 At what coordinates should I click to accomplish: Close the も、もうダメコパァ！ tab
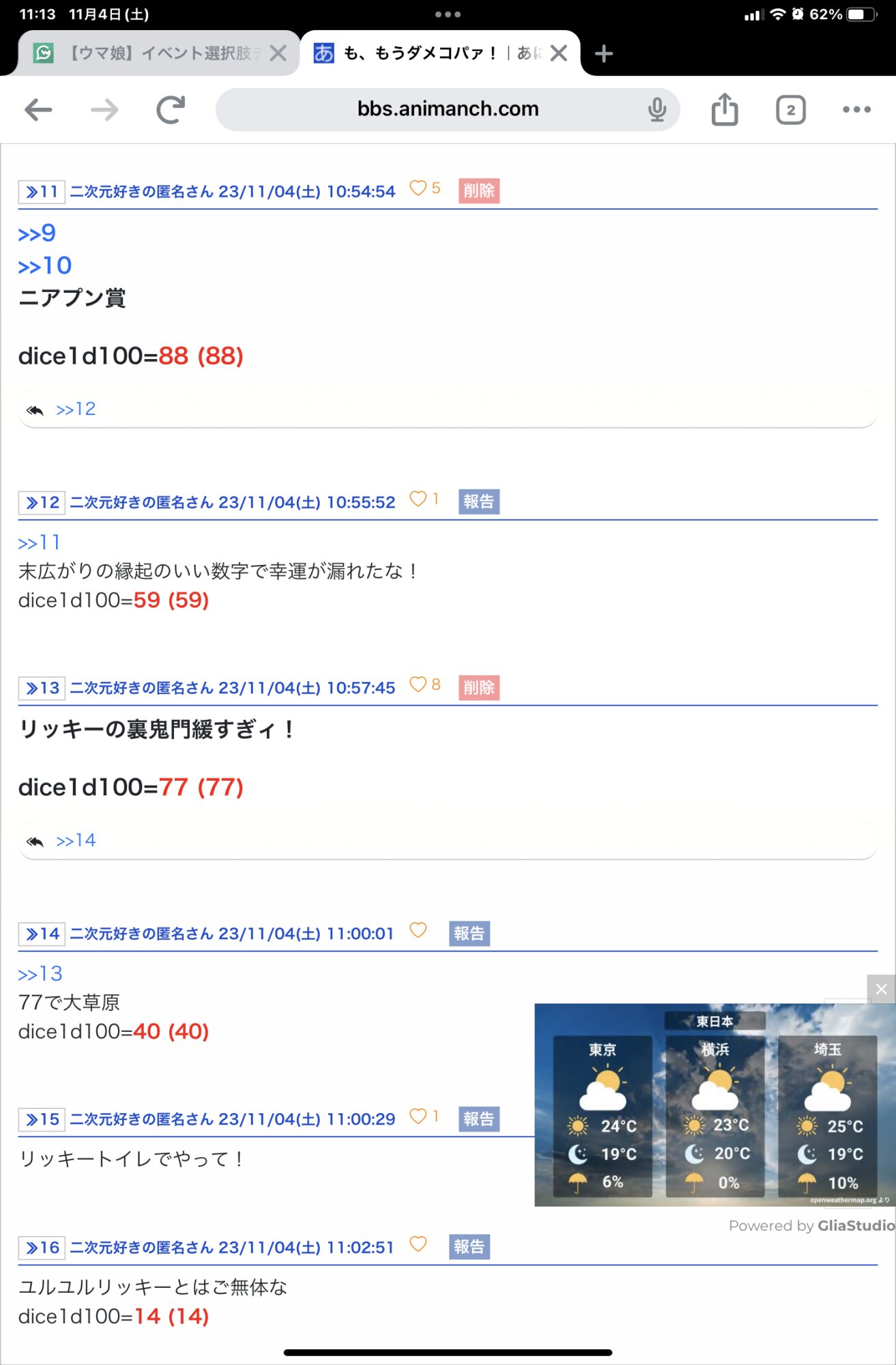click(559, 53)
